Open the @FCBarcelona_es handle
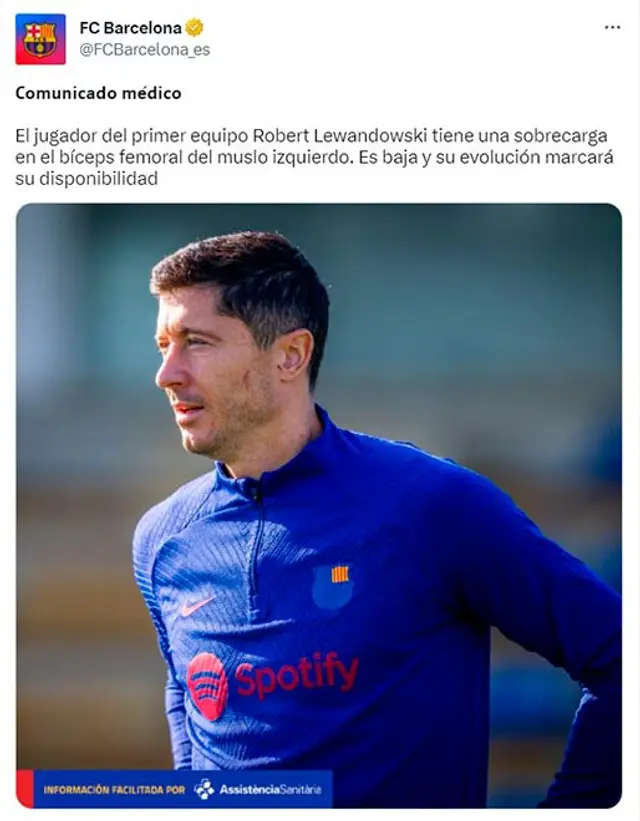Viewport: 640px width, 821px height. 145,49
